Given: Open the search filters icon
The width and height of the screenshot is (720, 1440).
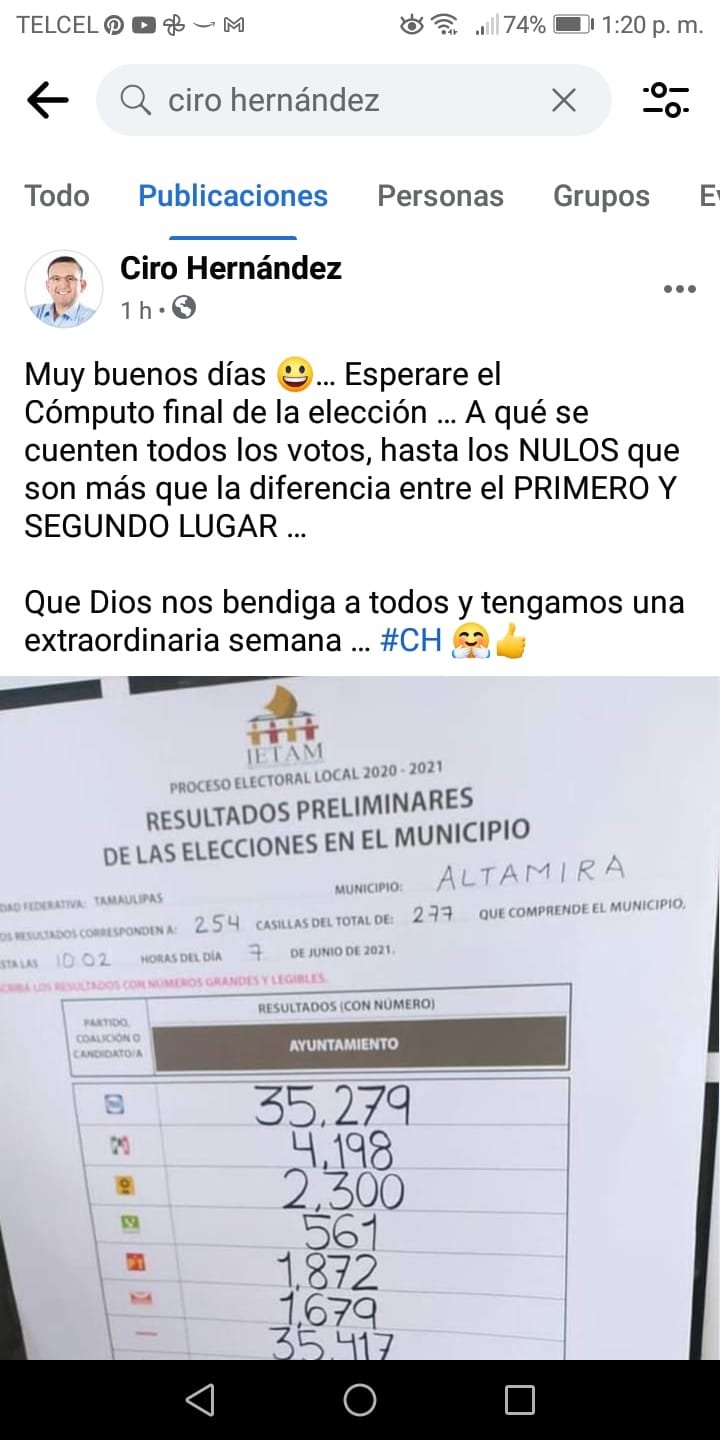Looking at the screenshot, I should tap(666, 100).
